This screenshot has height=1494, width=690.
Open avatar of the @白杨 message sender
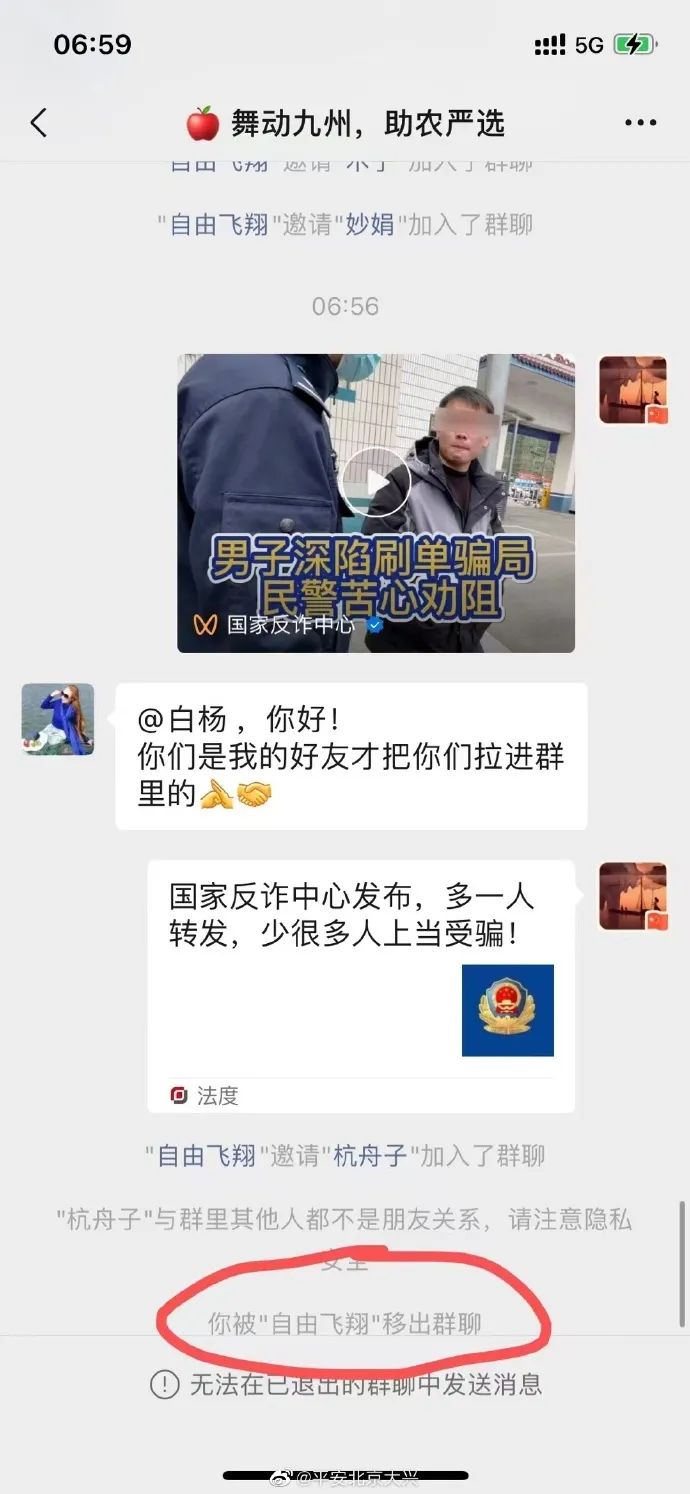pyautogui.click(x=58, y=719)
